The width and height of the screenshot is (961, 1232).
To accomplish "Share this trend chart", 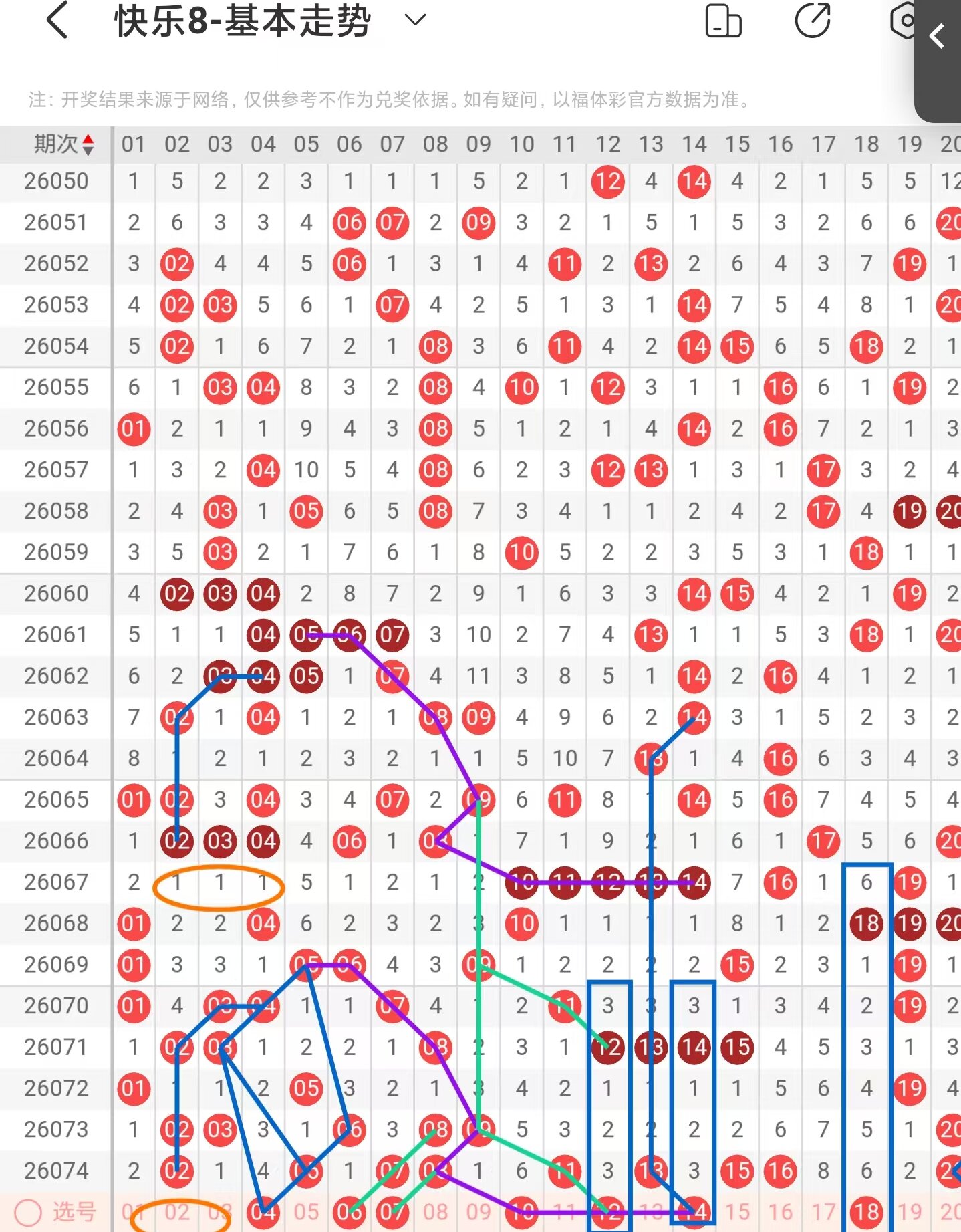I will pyautogui.click(x=813, y=20).
